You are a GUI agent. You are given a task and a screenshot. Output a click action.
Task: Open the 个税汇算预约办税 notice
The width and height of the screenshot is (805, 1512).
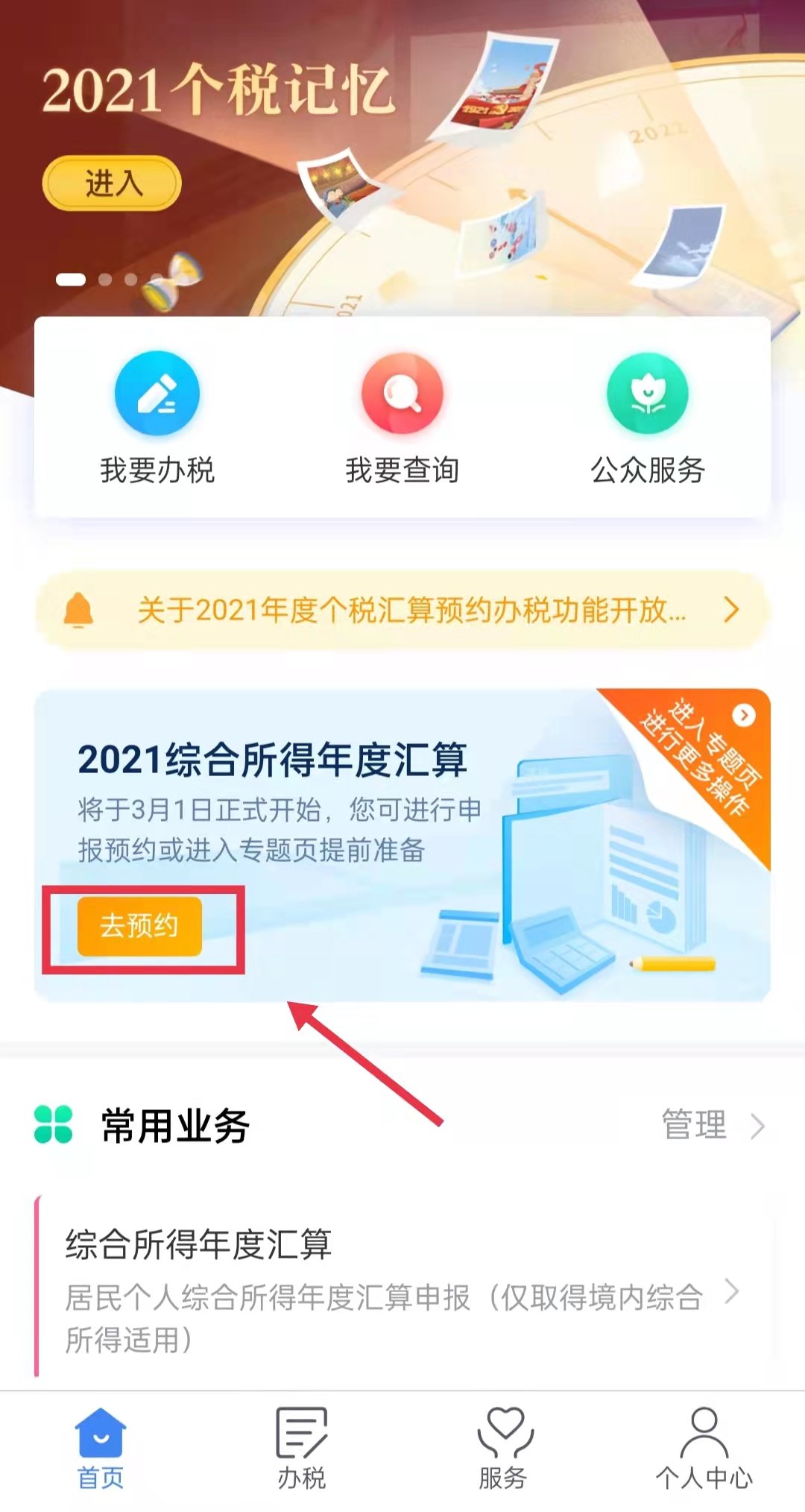[402, 611]
